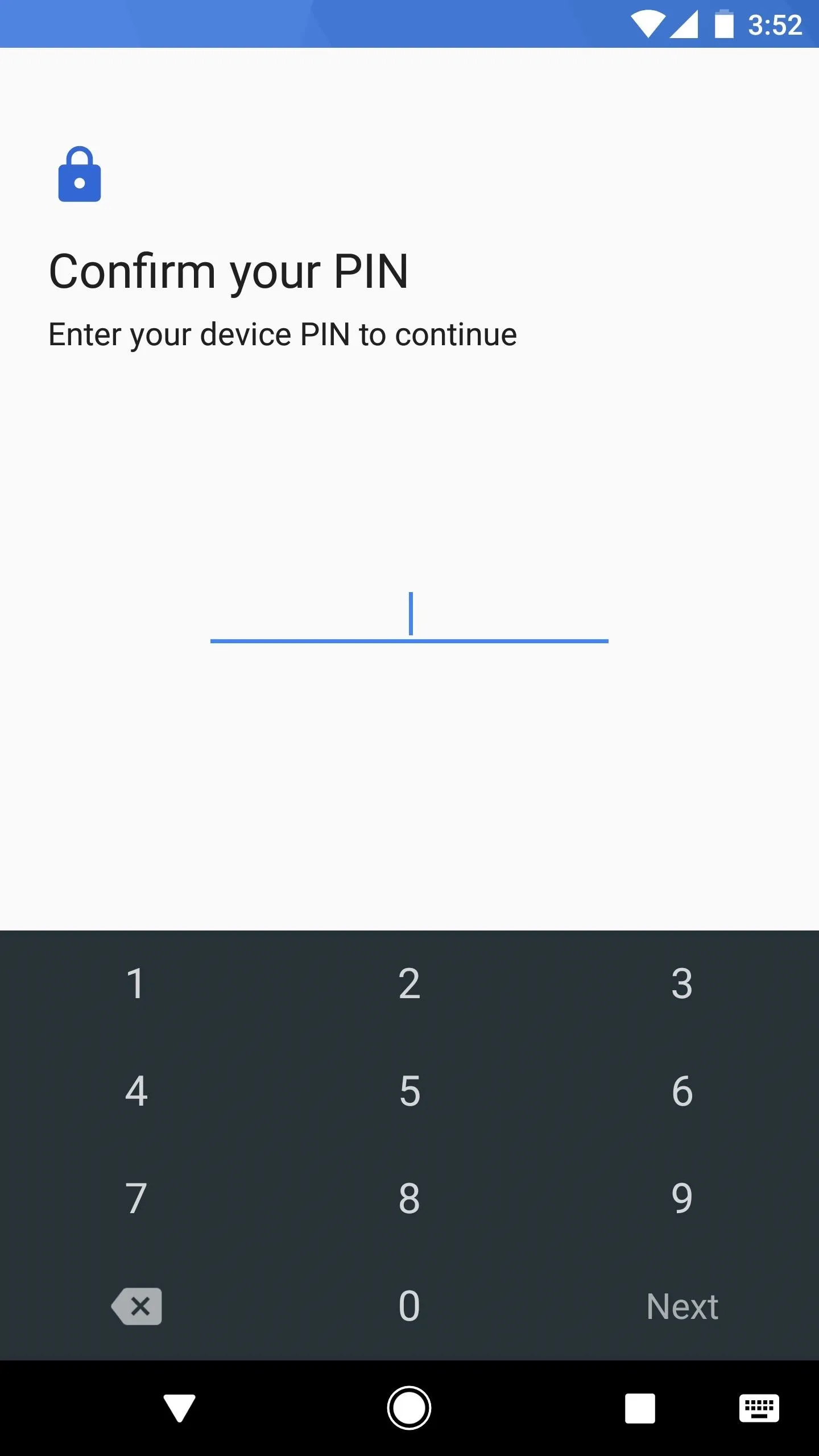Enter digit 4 on the keypad
Image resolution: width=819 pixels, height=1456 pixels.
136,1091
